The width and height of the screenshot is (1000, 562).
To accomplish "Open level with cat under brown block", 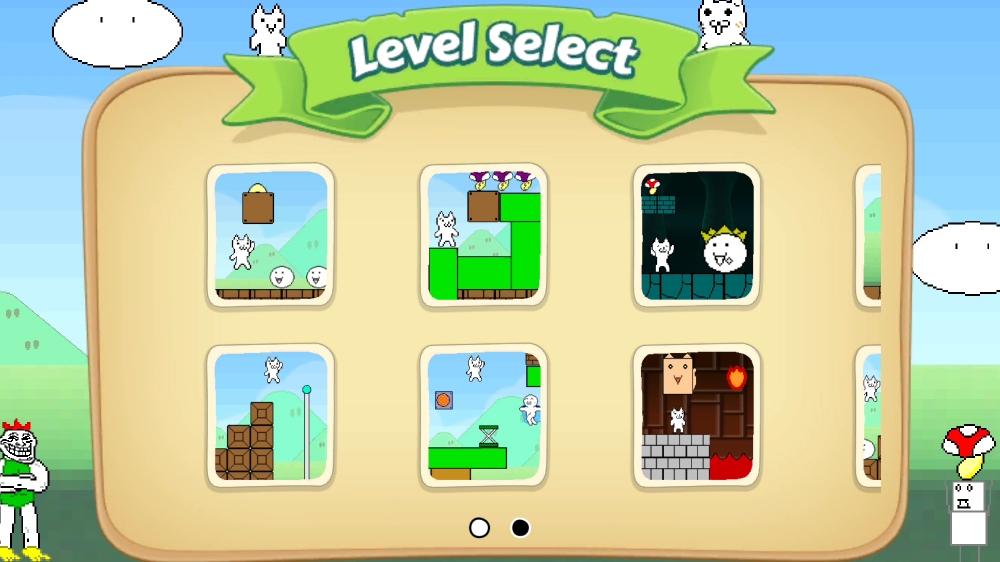I will [270, 236].
